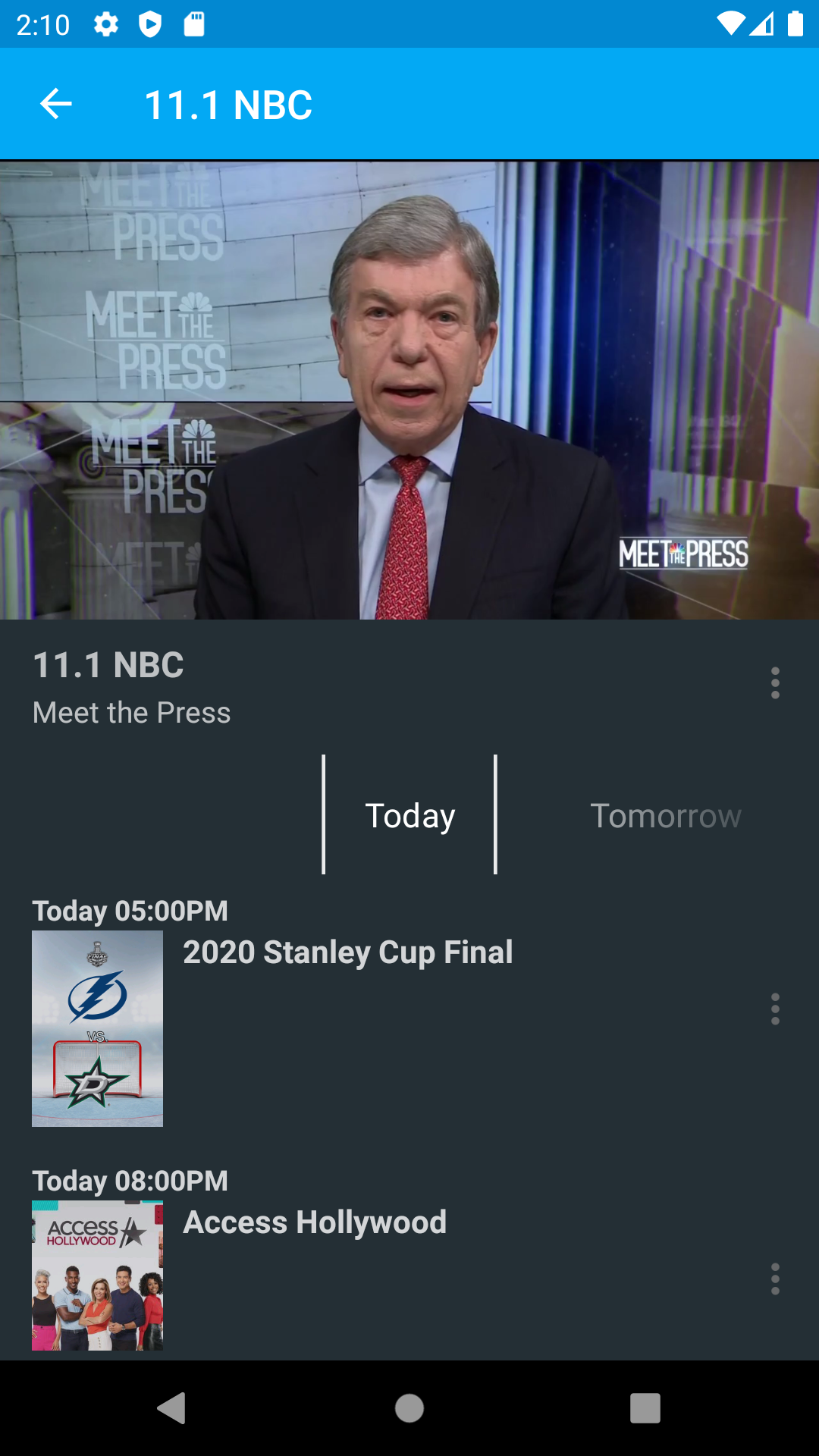Image resolution: width=819 pixels, height=1456 pixels.
Task: Tap the system home button
Action: pos(409,1408)
